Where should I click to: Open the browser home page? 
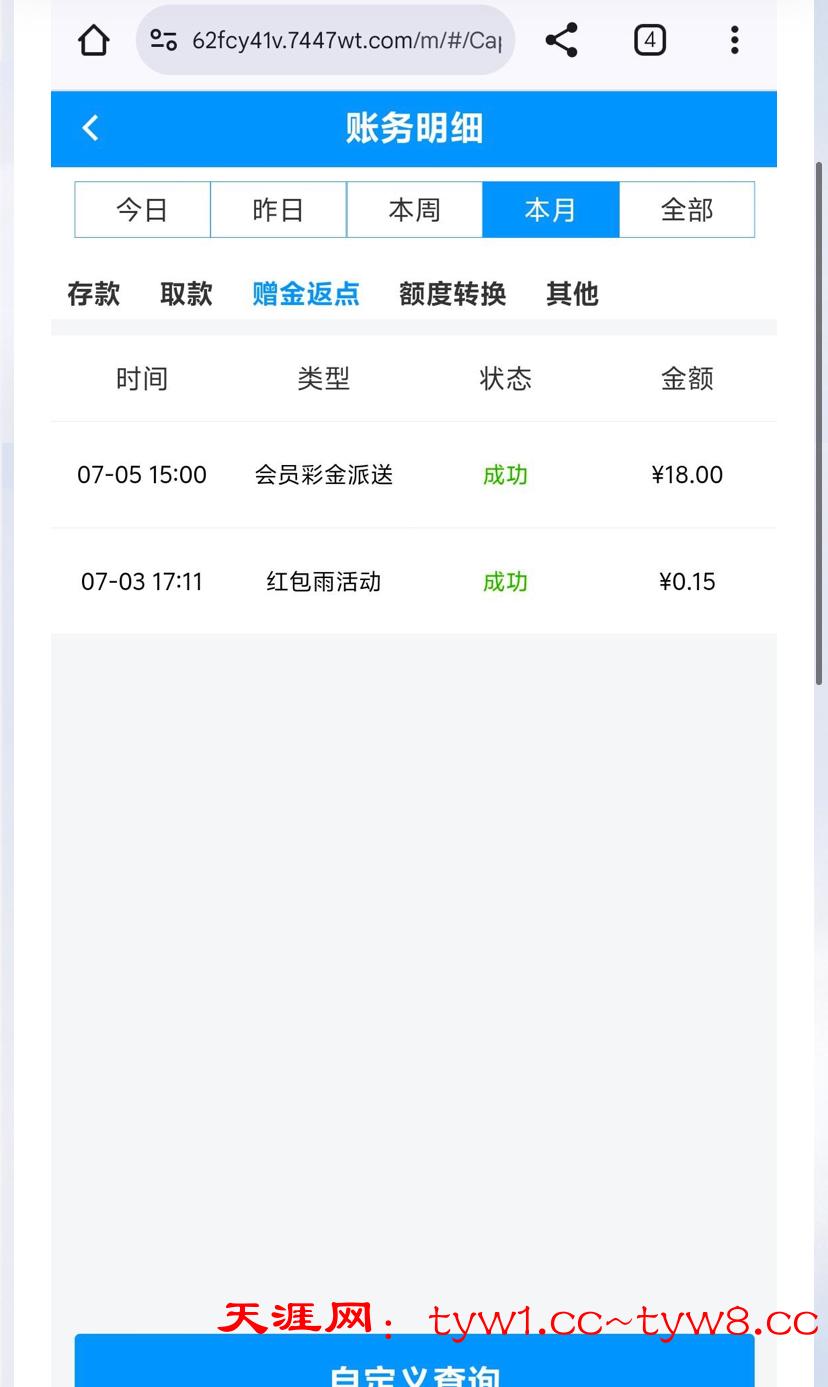coord(93,41)
